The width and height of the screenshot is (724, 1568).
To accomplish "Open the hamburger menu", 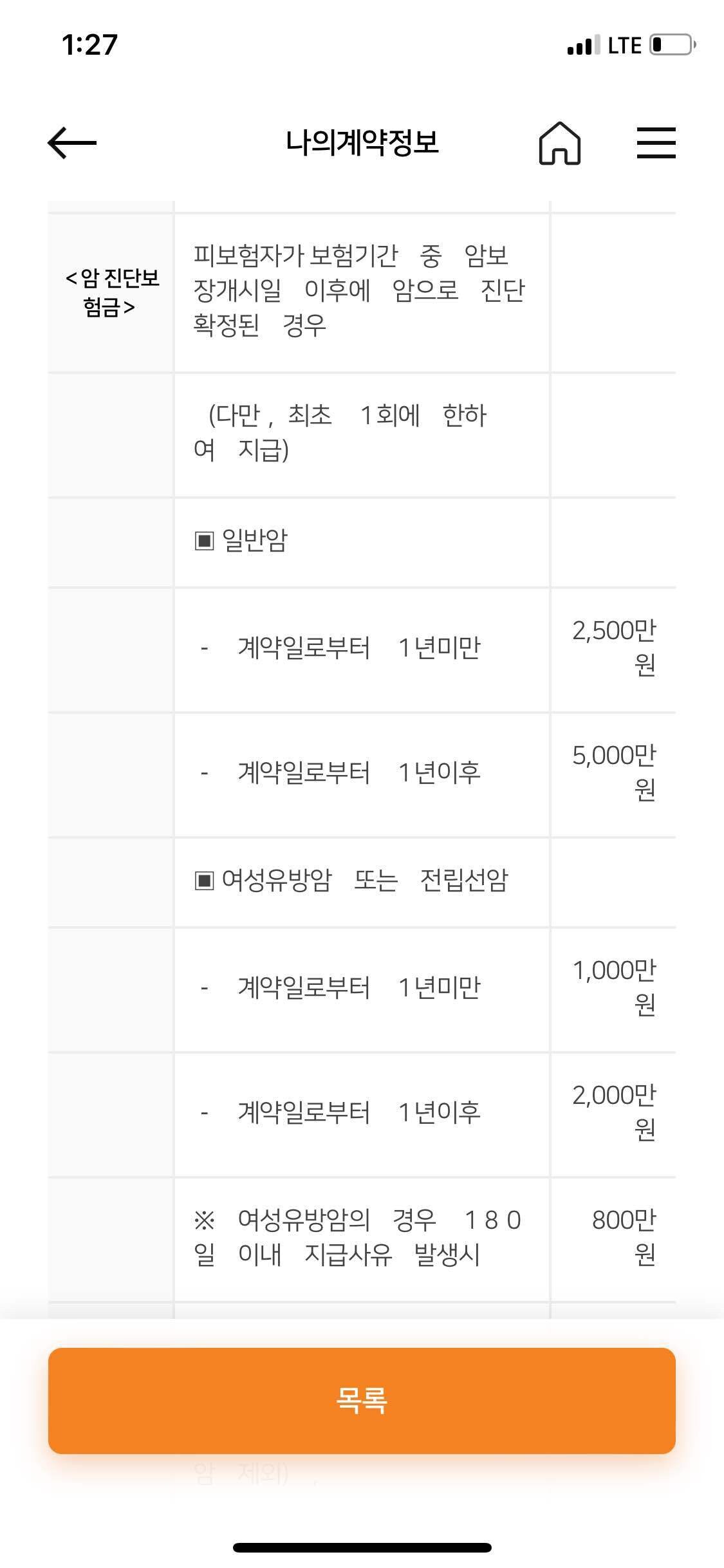I will click(x=656, y=143).
